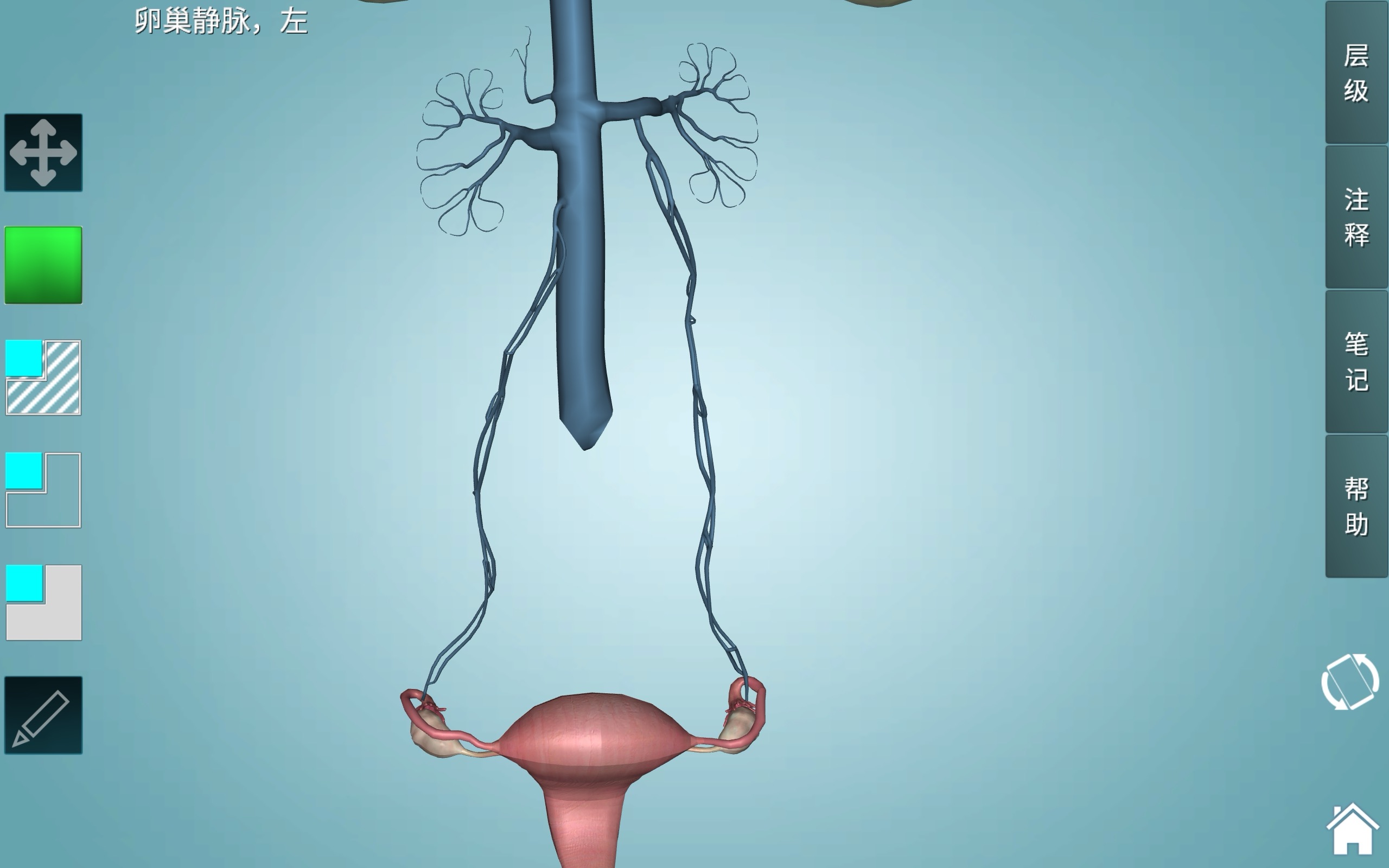Select the outline-only display mode icon
Viewport: 1389px width, 868px height.
(x=43, y=490)
